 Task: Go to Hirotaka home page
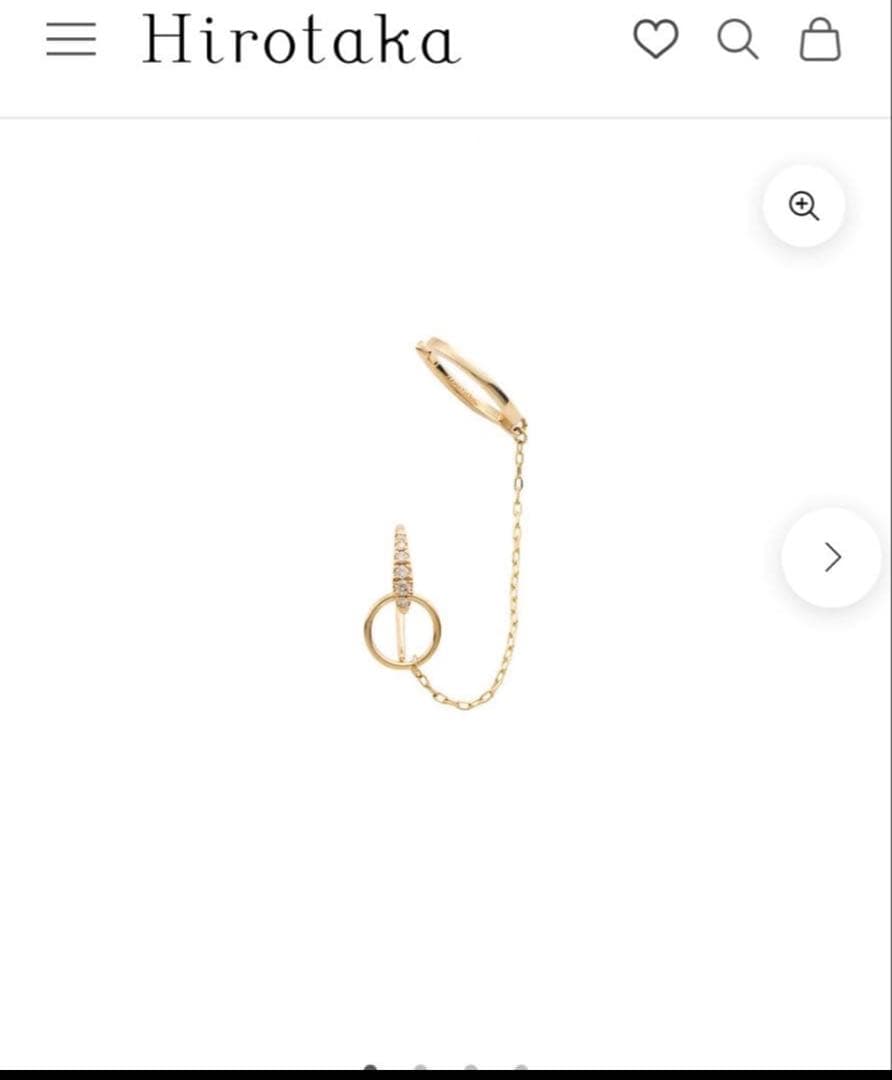[x=300, y=42]
